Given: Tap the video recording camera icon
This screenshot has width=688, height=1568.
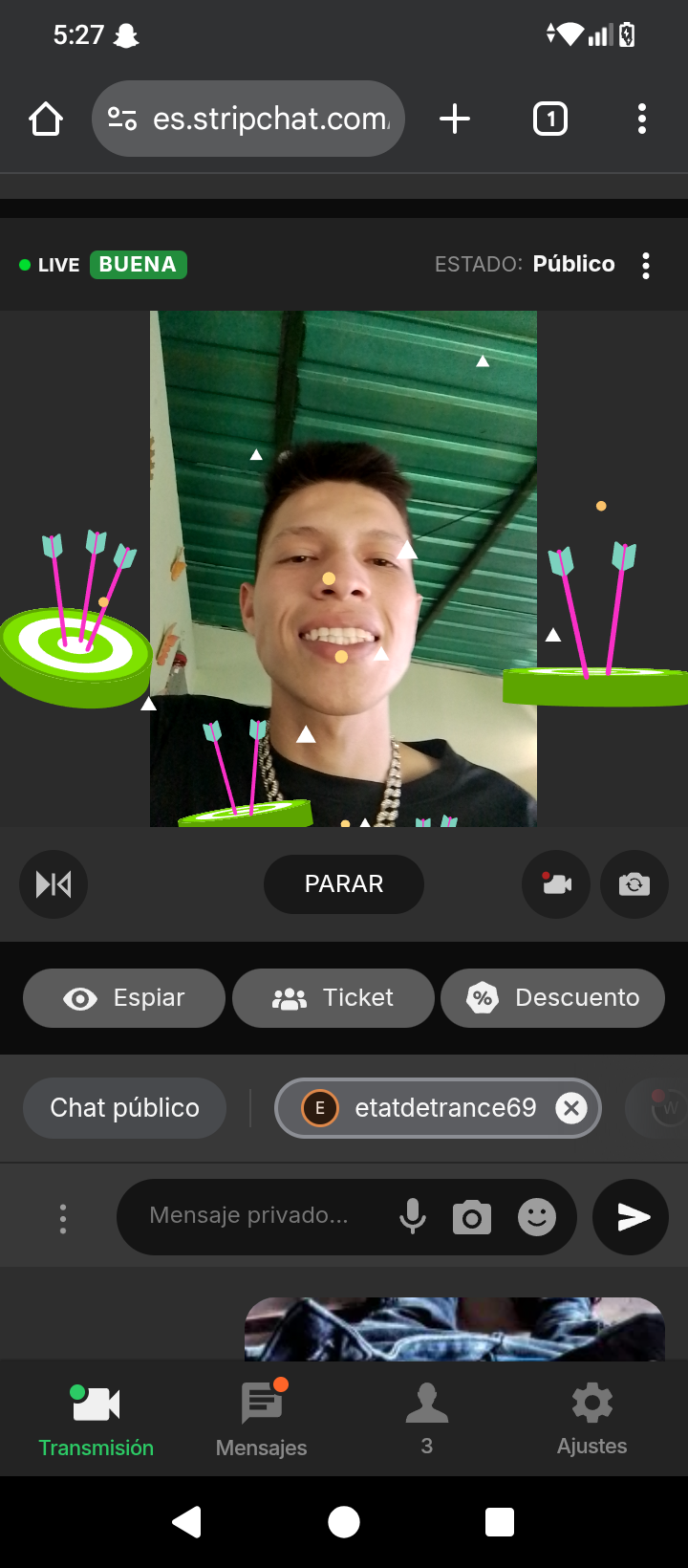Looking at the screenshot, I should (555, 884).
